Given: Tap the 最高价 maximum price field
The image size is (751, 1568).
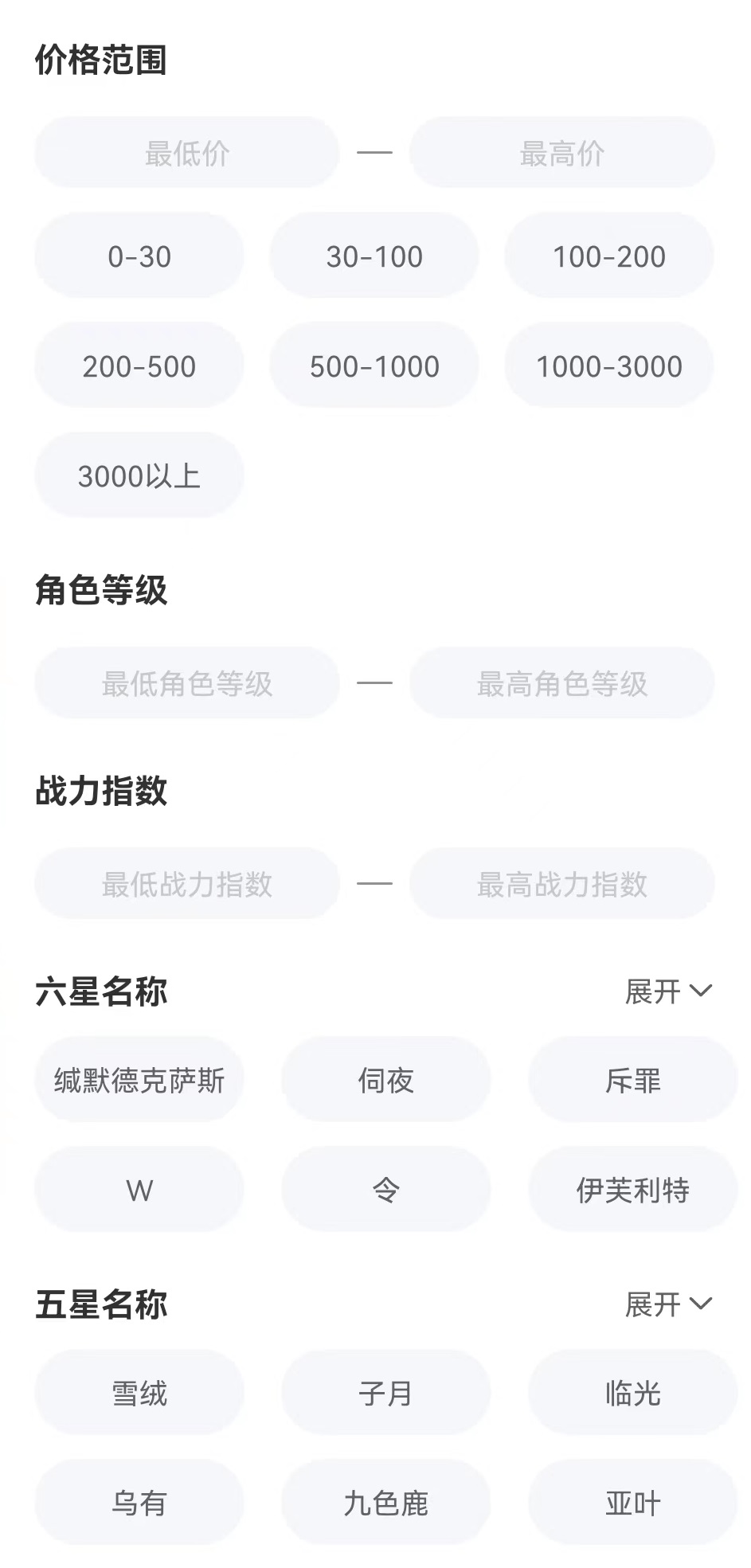Looking at the screenshot, I should (561, 153).
